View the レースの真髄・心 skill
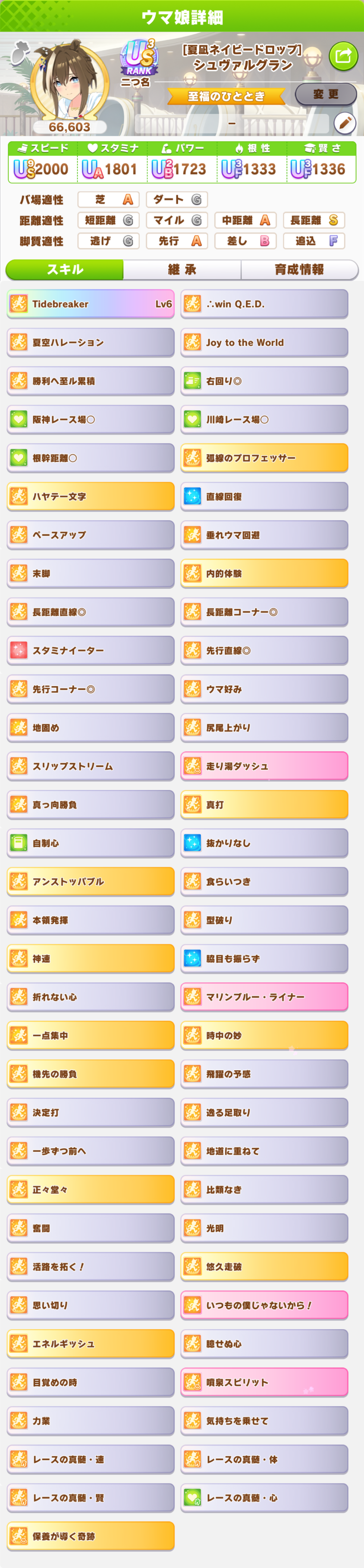 pos(264,1498)
